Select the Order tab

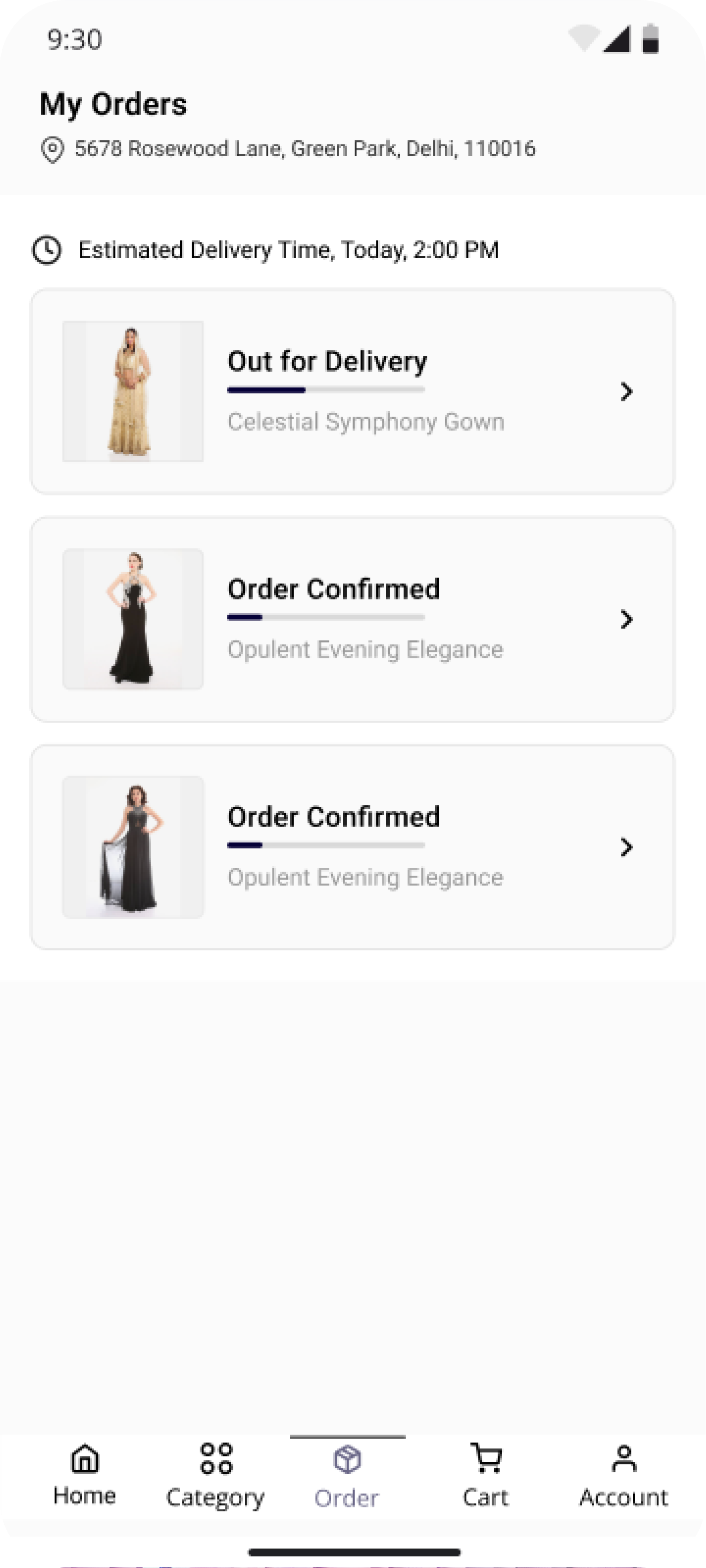(x=347, y=1475)
